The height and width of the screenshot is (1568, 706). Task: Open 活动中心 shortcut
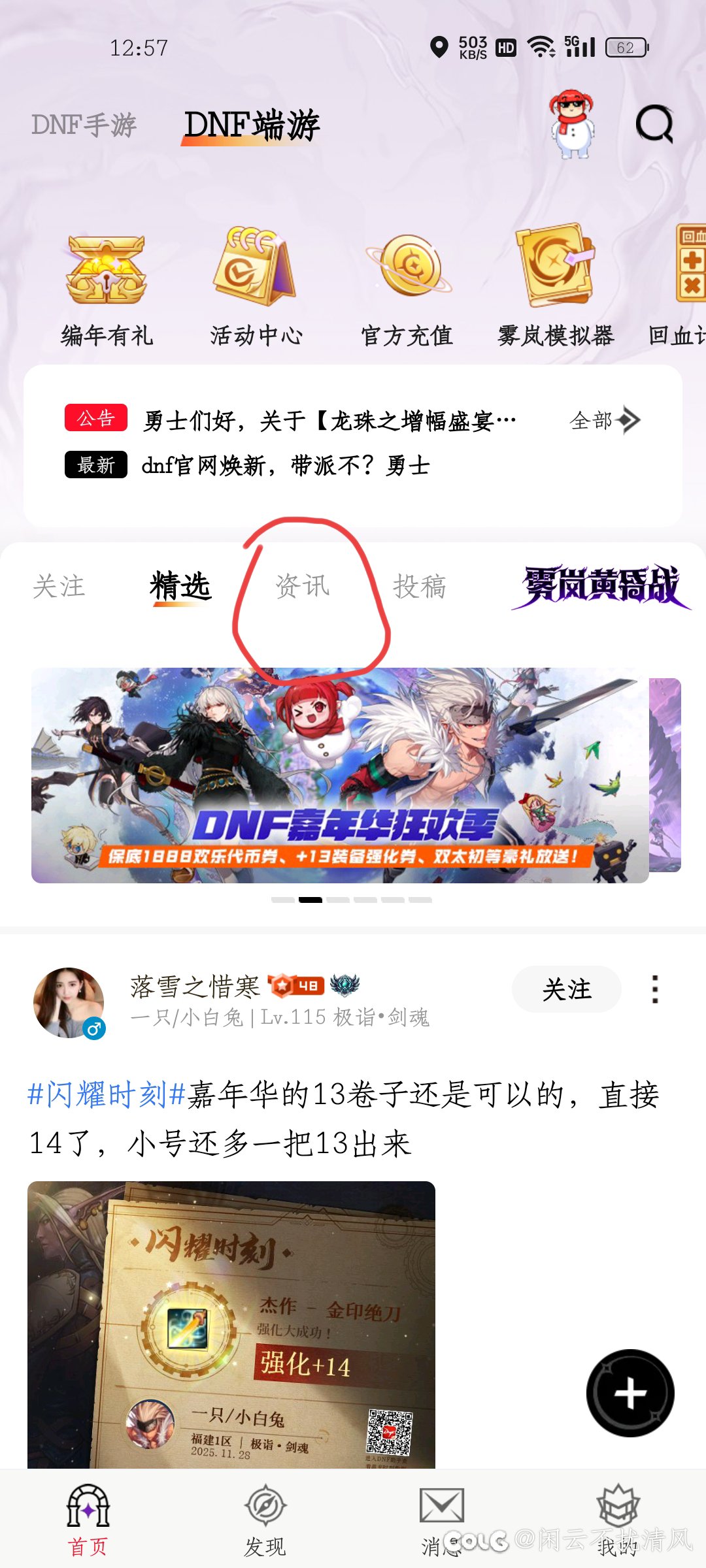click(256, 286)
